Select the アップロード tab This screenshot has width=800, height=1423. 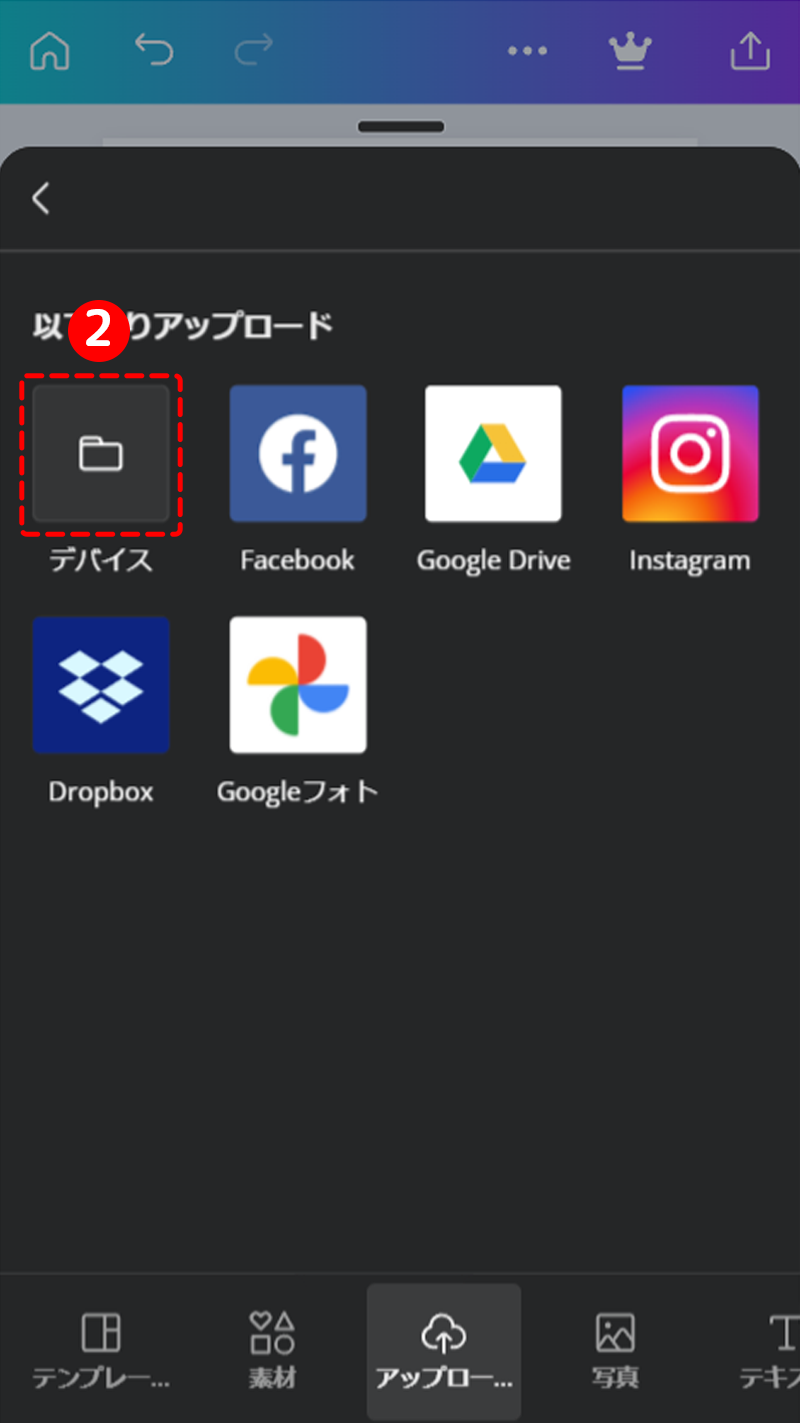pyautogui.click(x=443, y=1350)
